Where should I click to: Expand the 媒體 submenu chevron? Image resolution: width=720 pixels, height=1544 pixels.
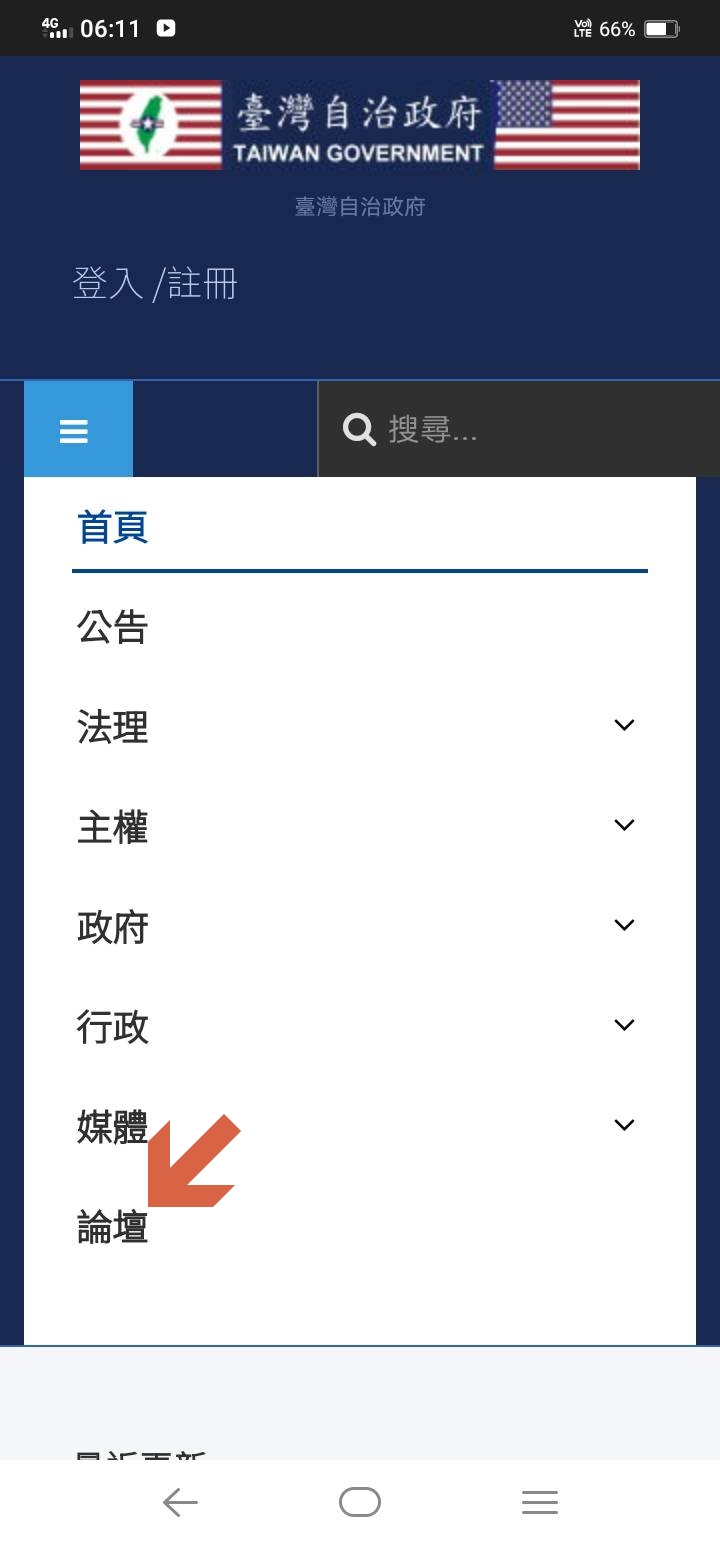(x=624, y=1125)
